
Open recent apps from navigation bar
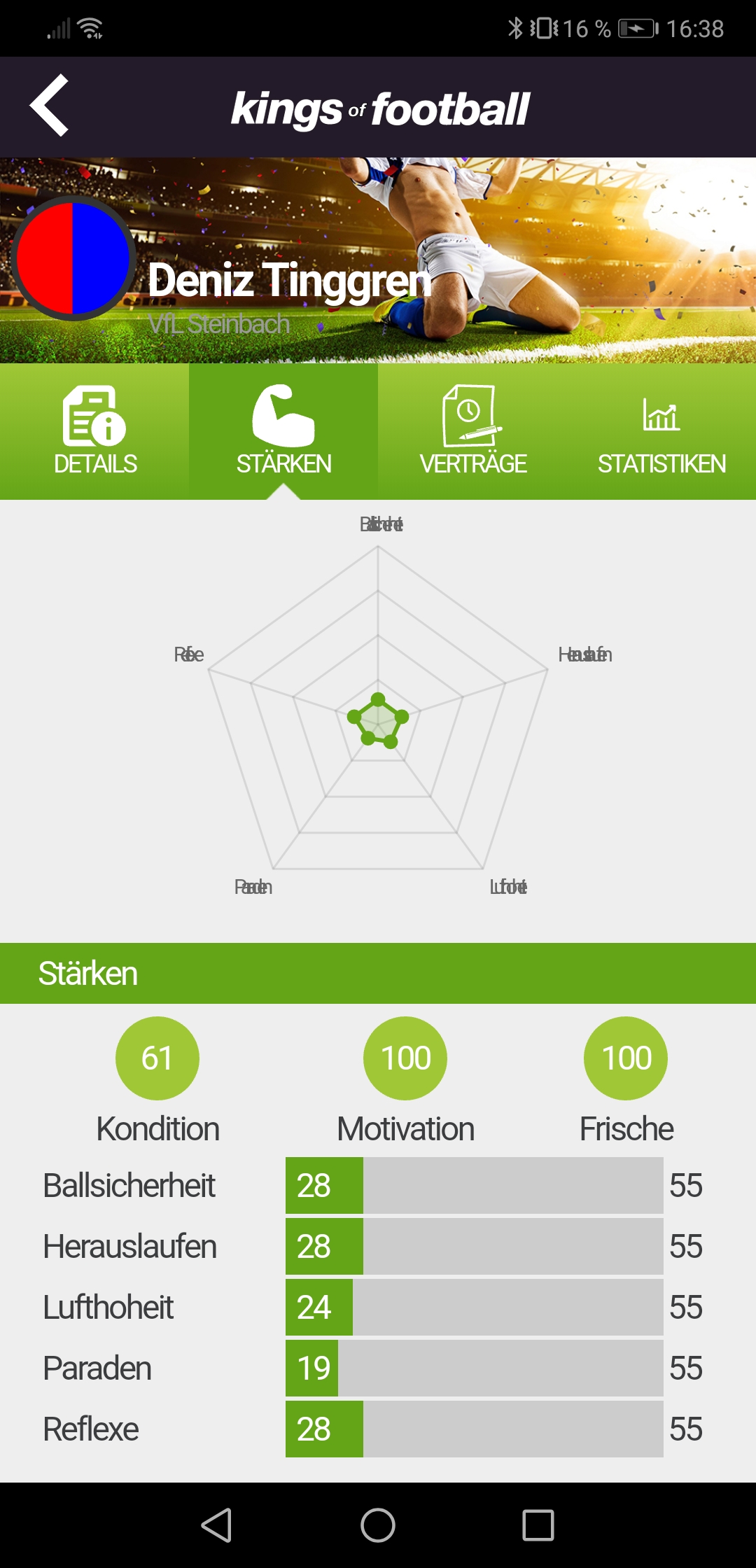click(538, 1525)
